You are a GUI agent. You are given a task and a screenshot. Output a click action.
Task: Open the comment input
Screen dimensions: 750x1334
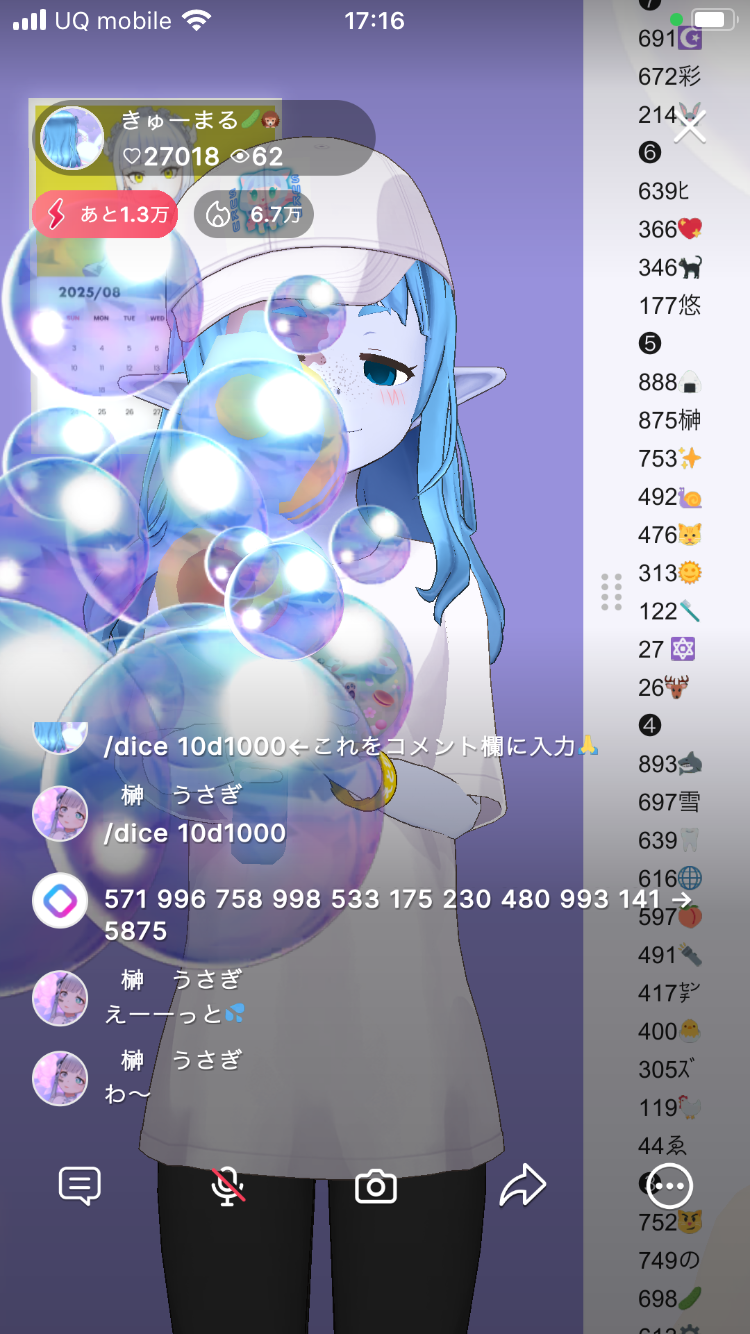pos(80,1186)
